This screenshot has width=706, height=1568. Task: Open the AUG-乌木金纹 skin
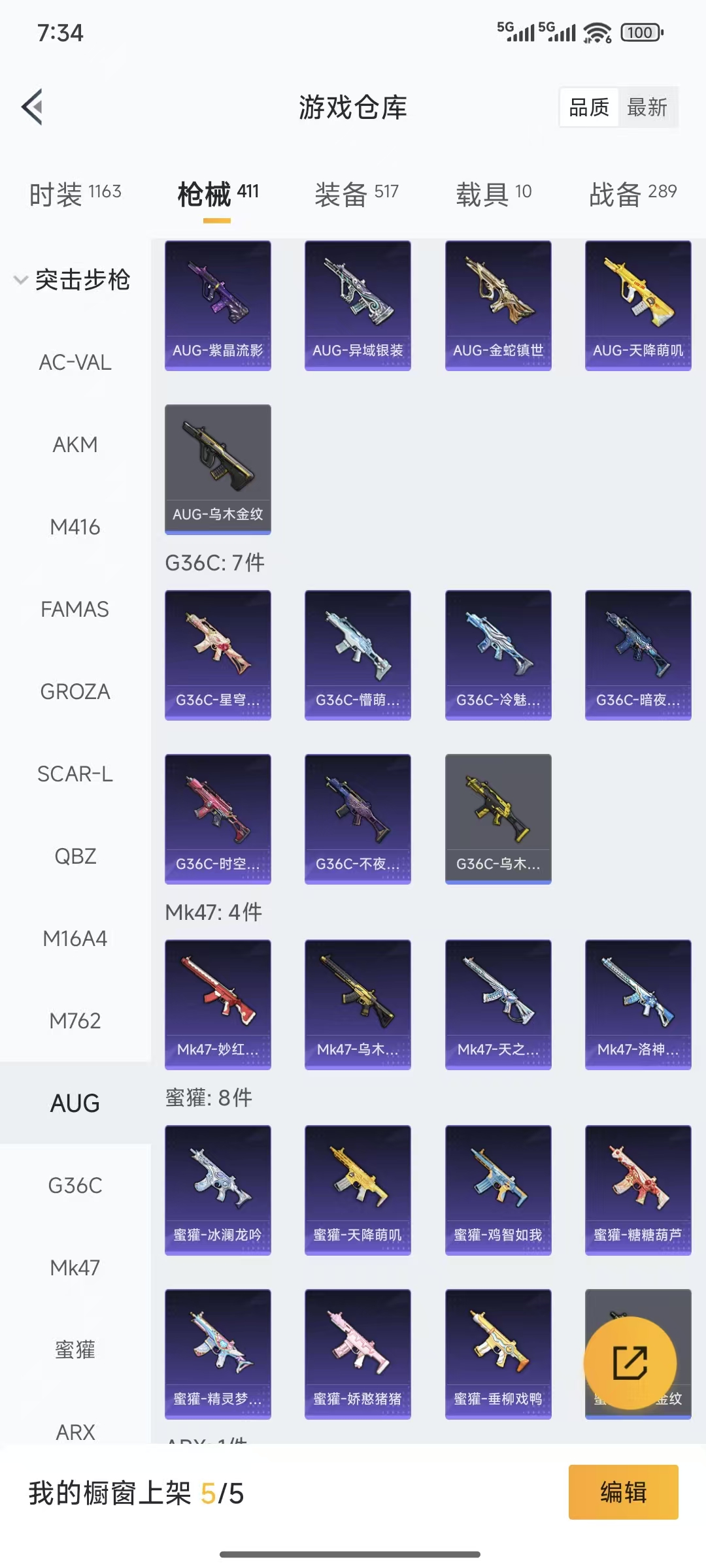click(x=218, y=469)
